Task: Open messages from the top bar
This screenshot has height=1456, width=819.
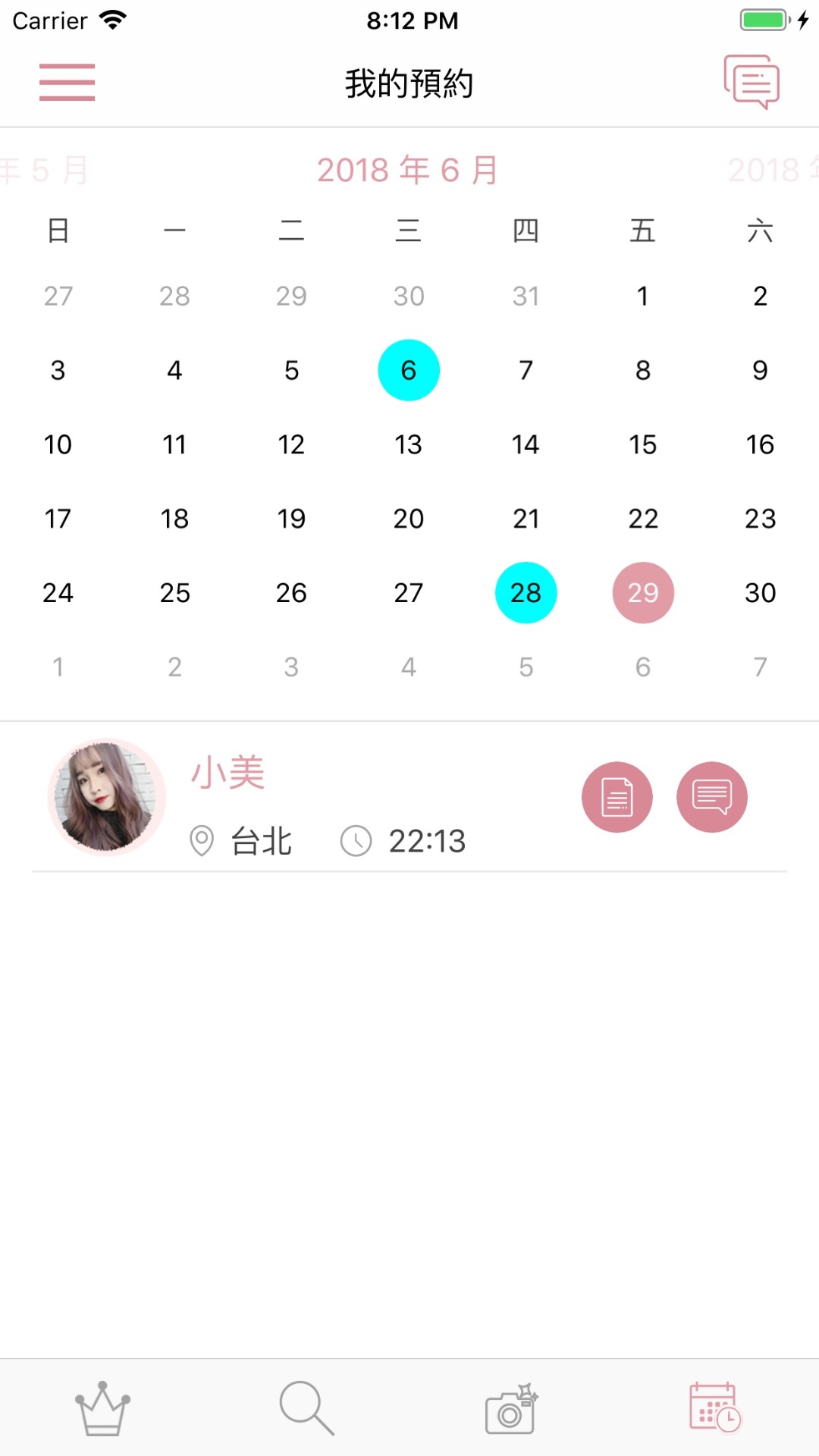Action: tap(752, 82)
